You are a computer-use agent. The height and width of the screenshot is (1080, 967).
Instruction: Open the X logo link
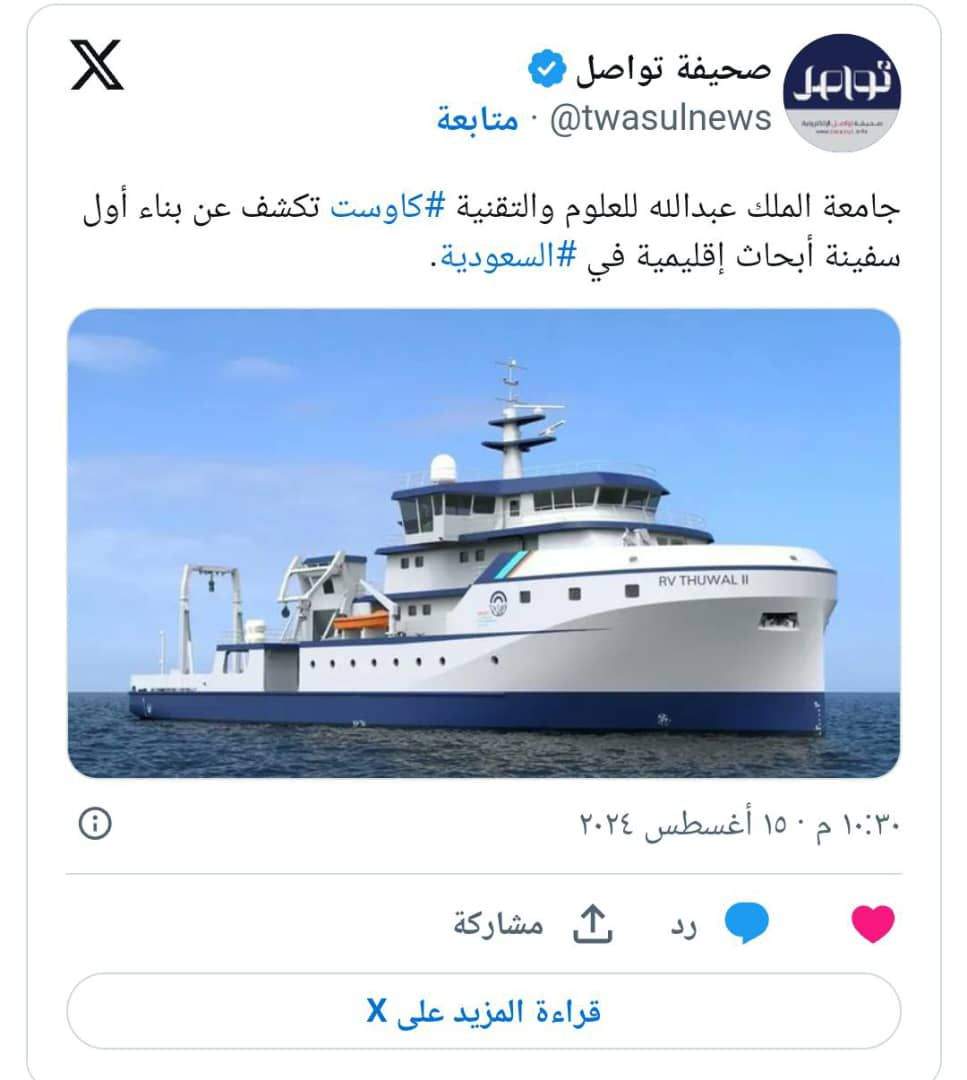click(96, 65)
